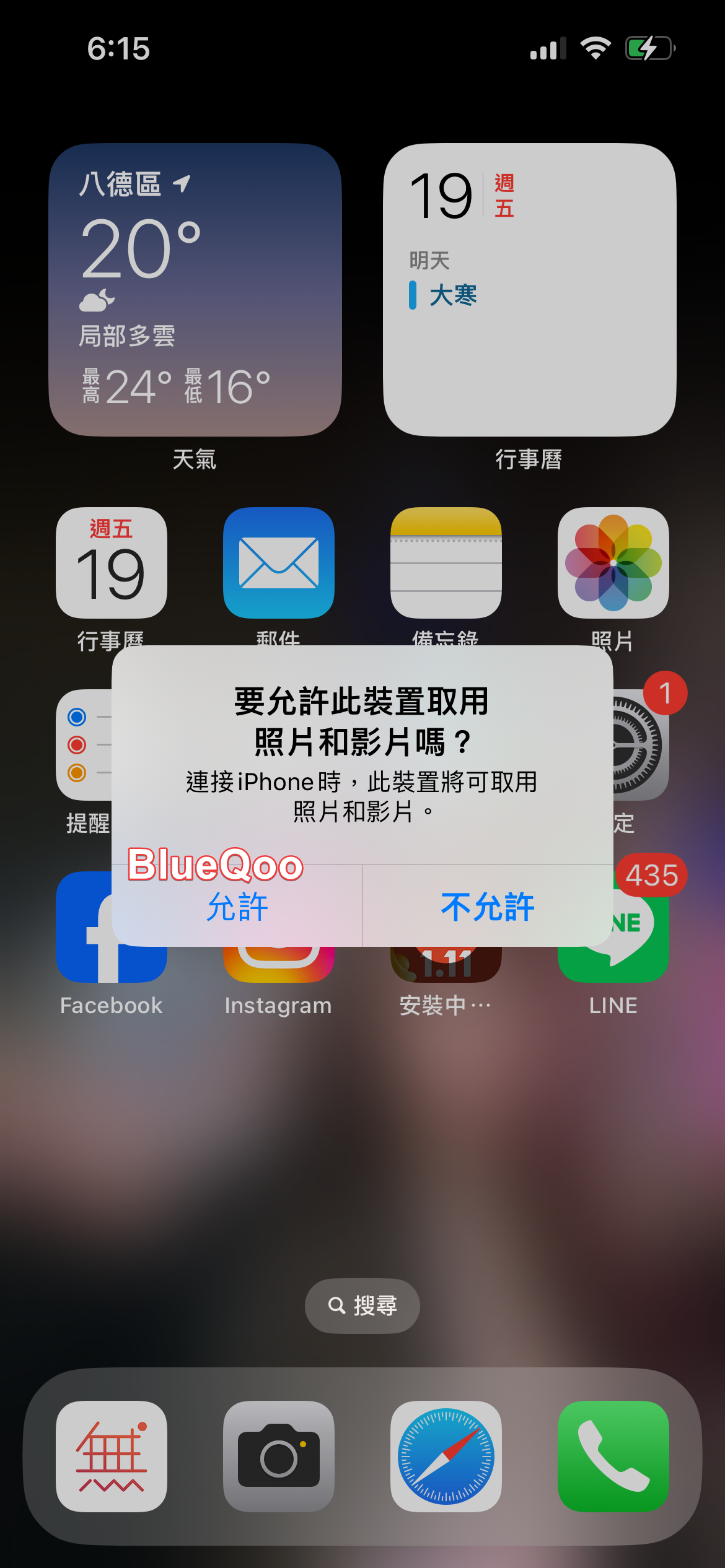The width and height of the screenshot is (725, 1568).
Task: Tap 允許 to allow photo access
Action: (237, 907)
